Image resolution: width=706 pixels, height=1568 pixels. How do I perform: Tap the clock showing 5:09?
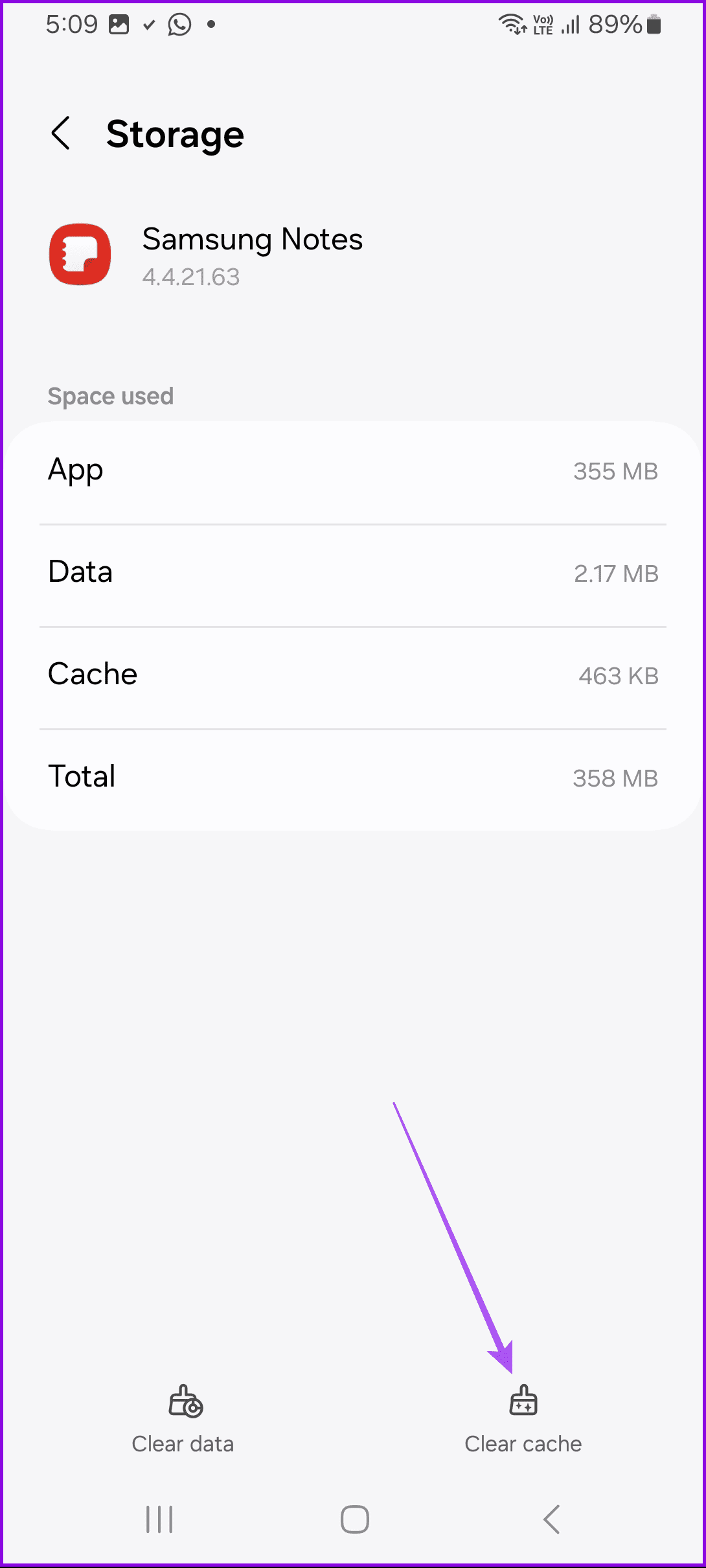(x=71, y=24)
